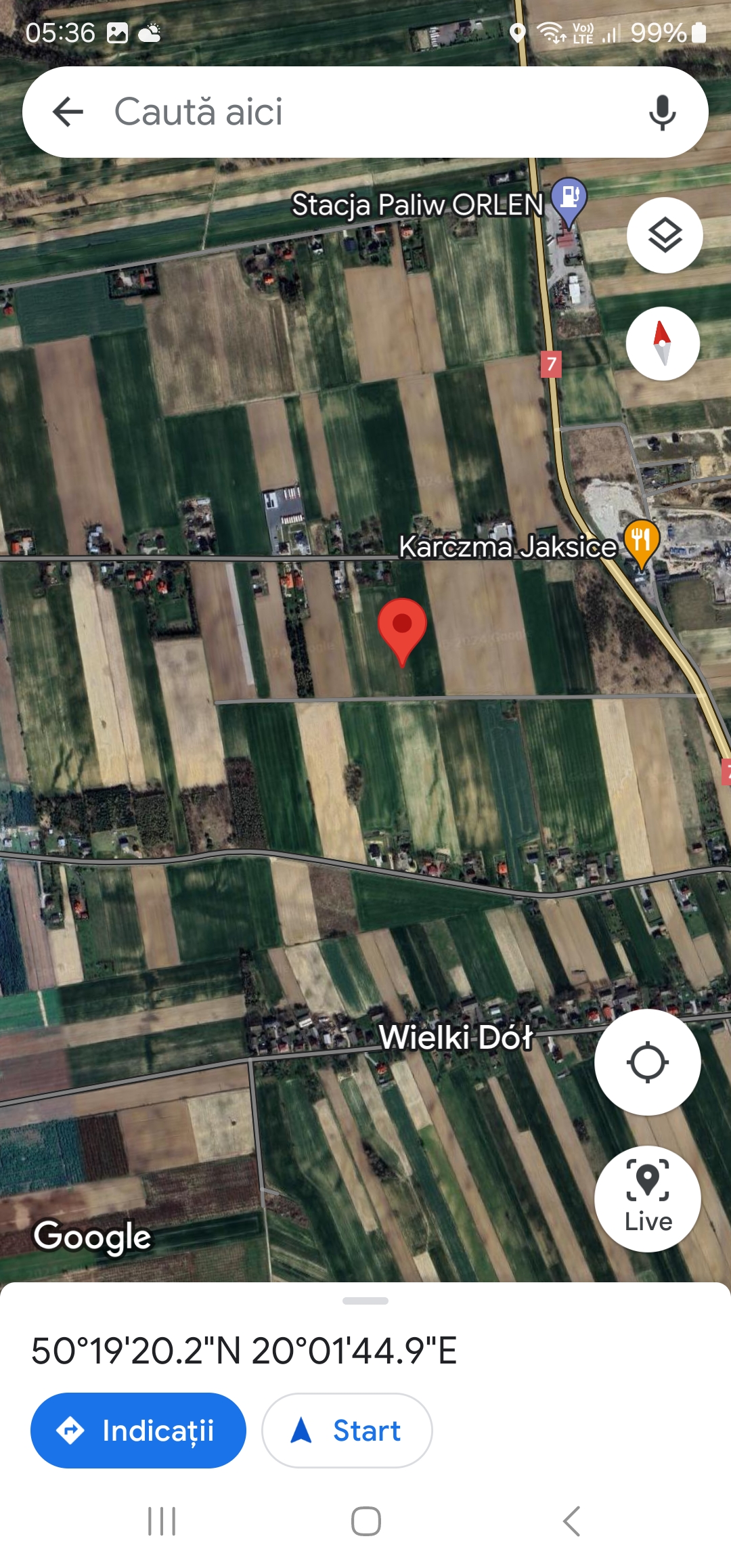Start voice search with the microphone
The image size is (731, 1568).
point(662,112)
